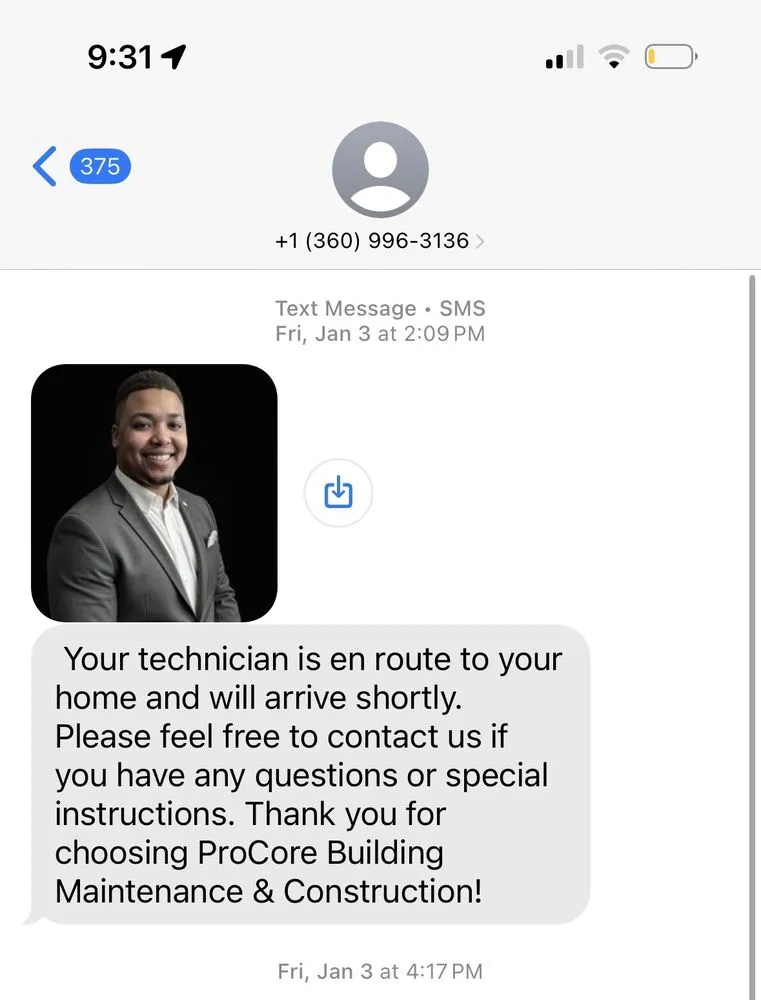Save the received photo attachment

pyautogui.click(x=339, y=492)
